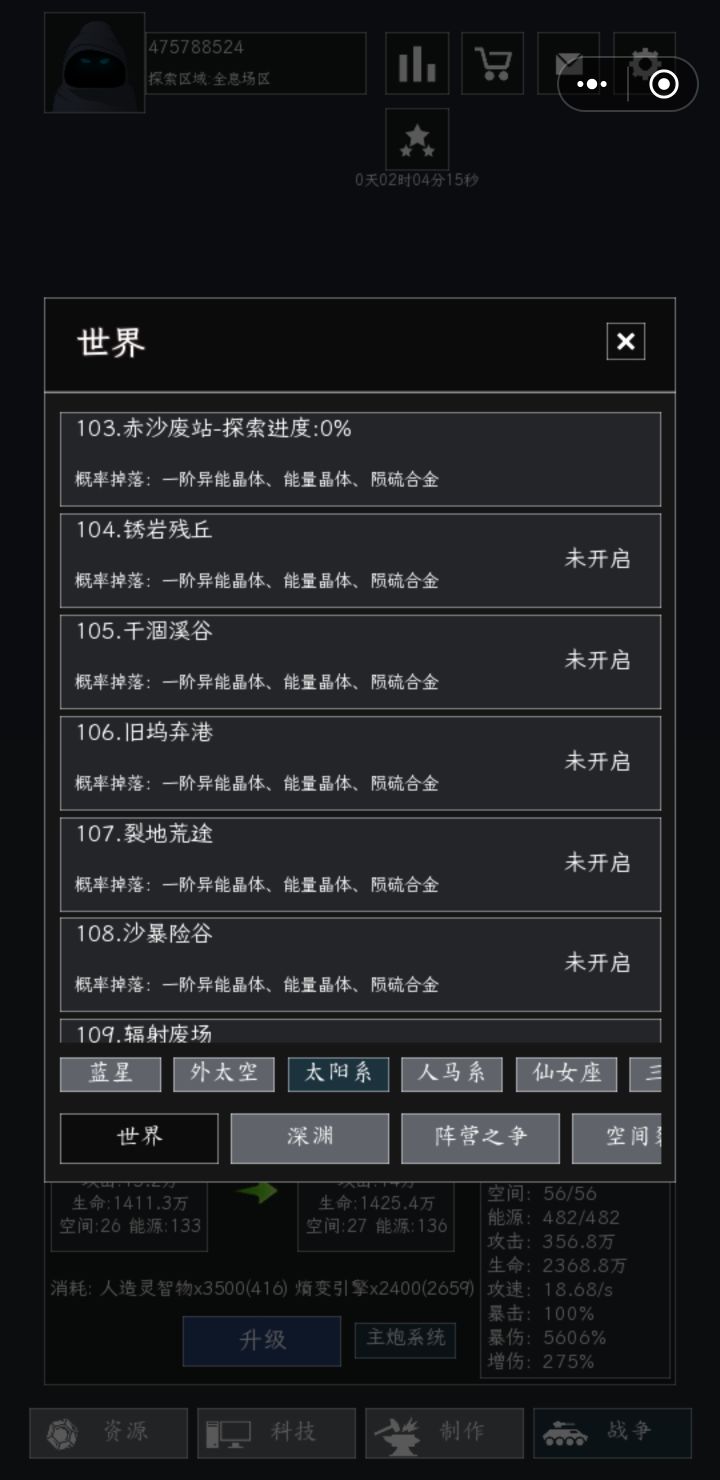Open the 制作 crafting panel icon
Viewport: 720px width, 1480px height.
[444, 1433]
